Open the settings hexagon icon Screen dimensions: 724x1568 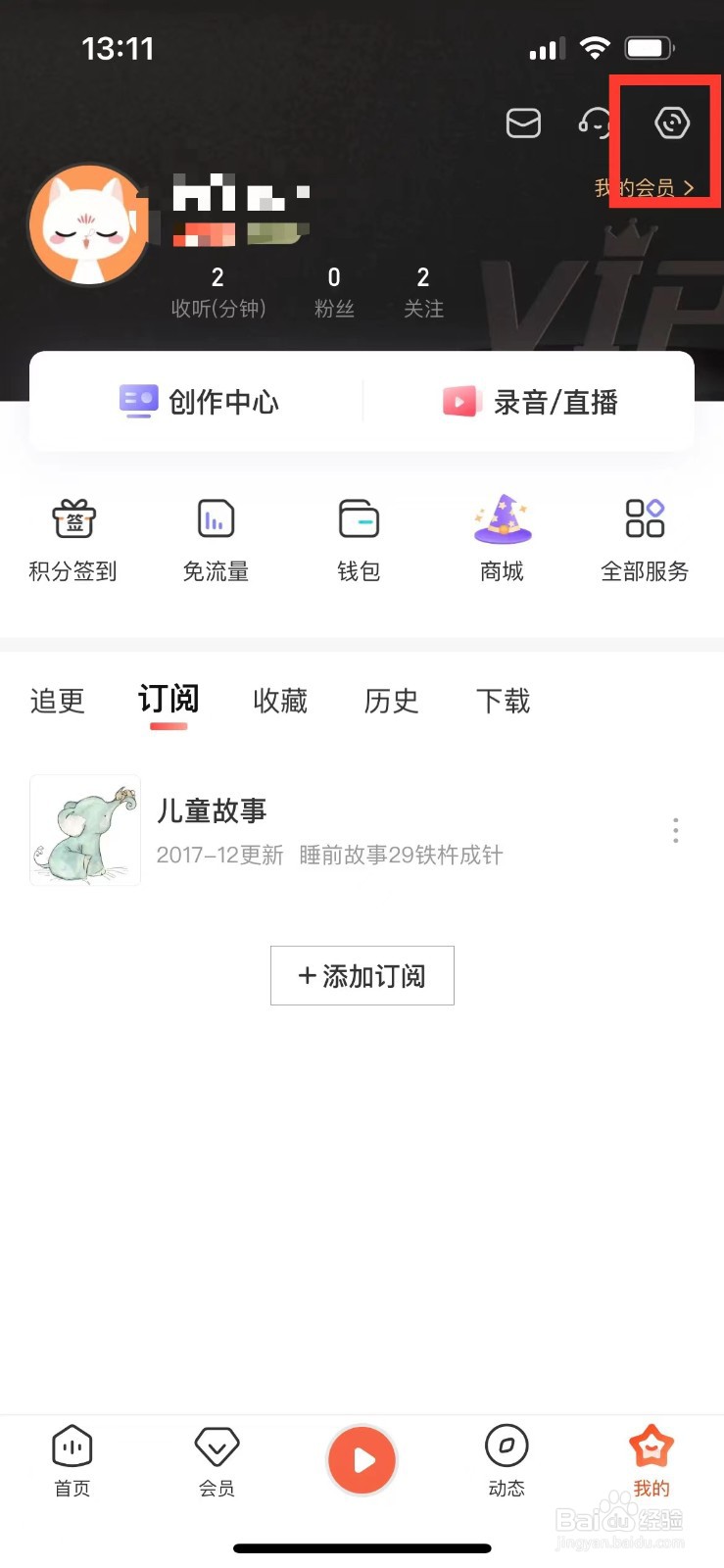(x=672, y=123)
